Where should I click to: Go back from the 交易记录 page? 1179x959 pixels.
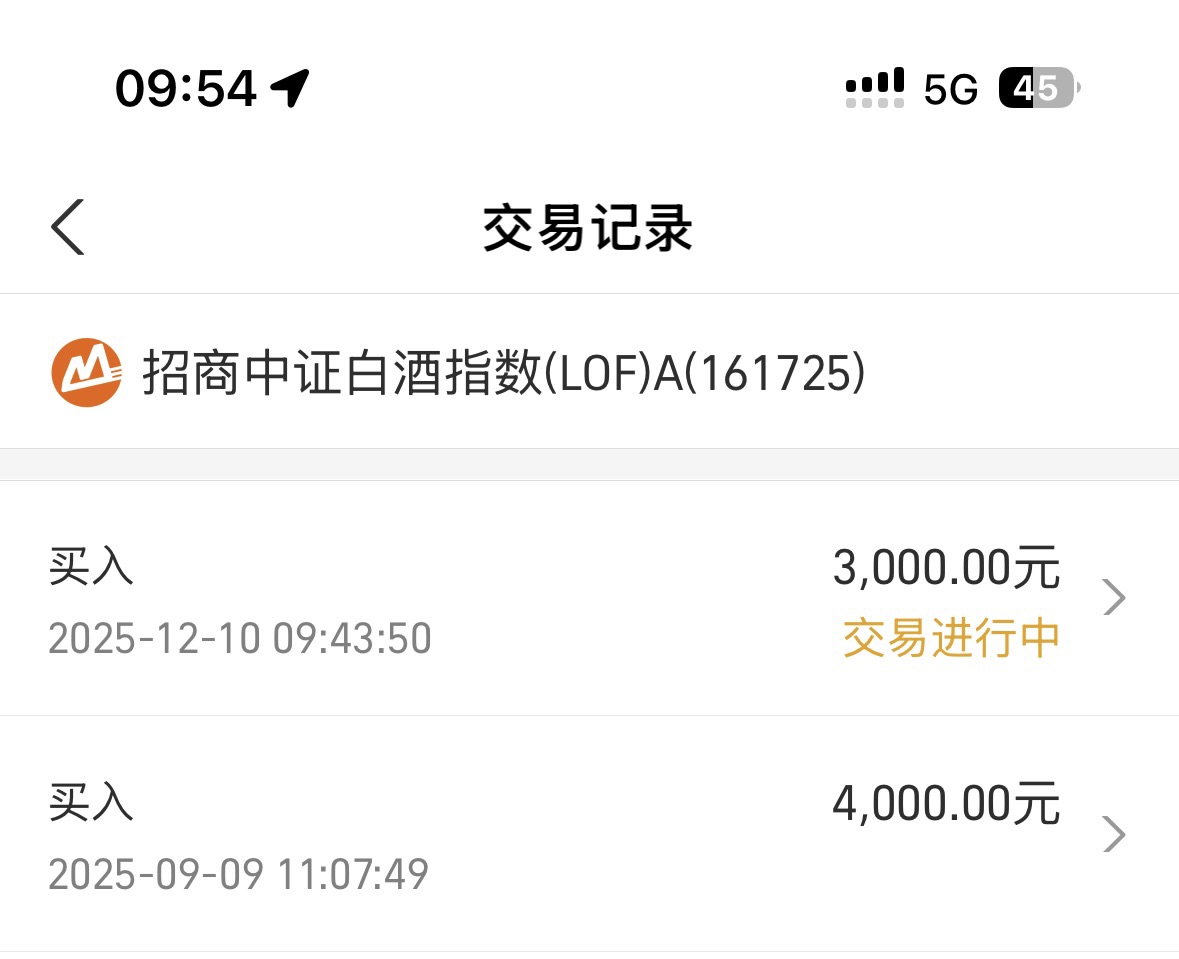pos(68,227)
